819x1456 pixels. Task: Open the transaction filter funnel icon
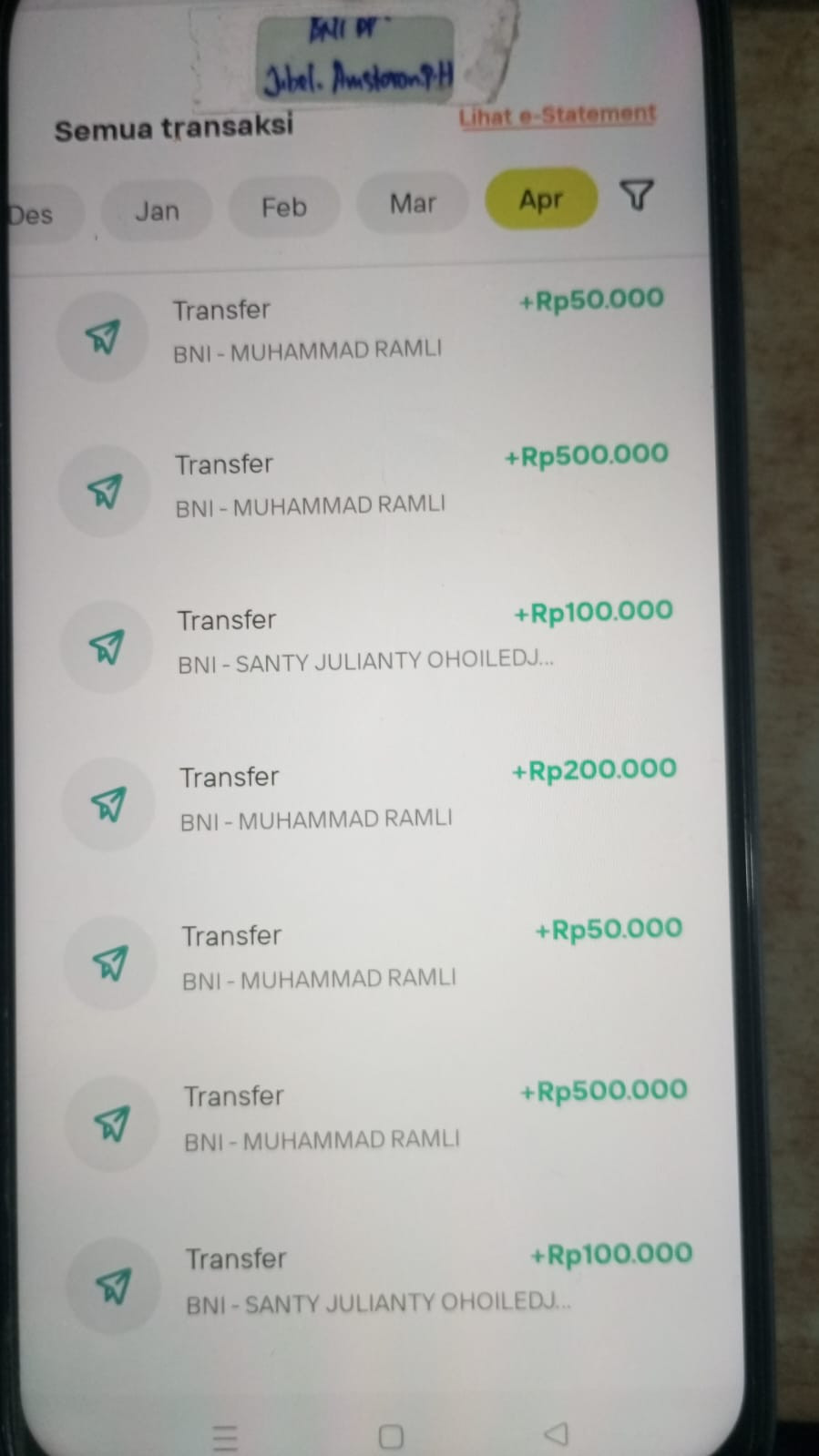[x=637, y=195]
